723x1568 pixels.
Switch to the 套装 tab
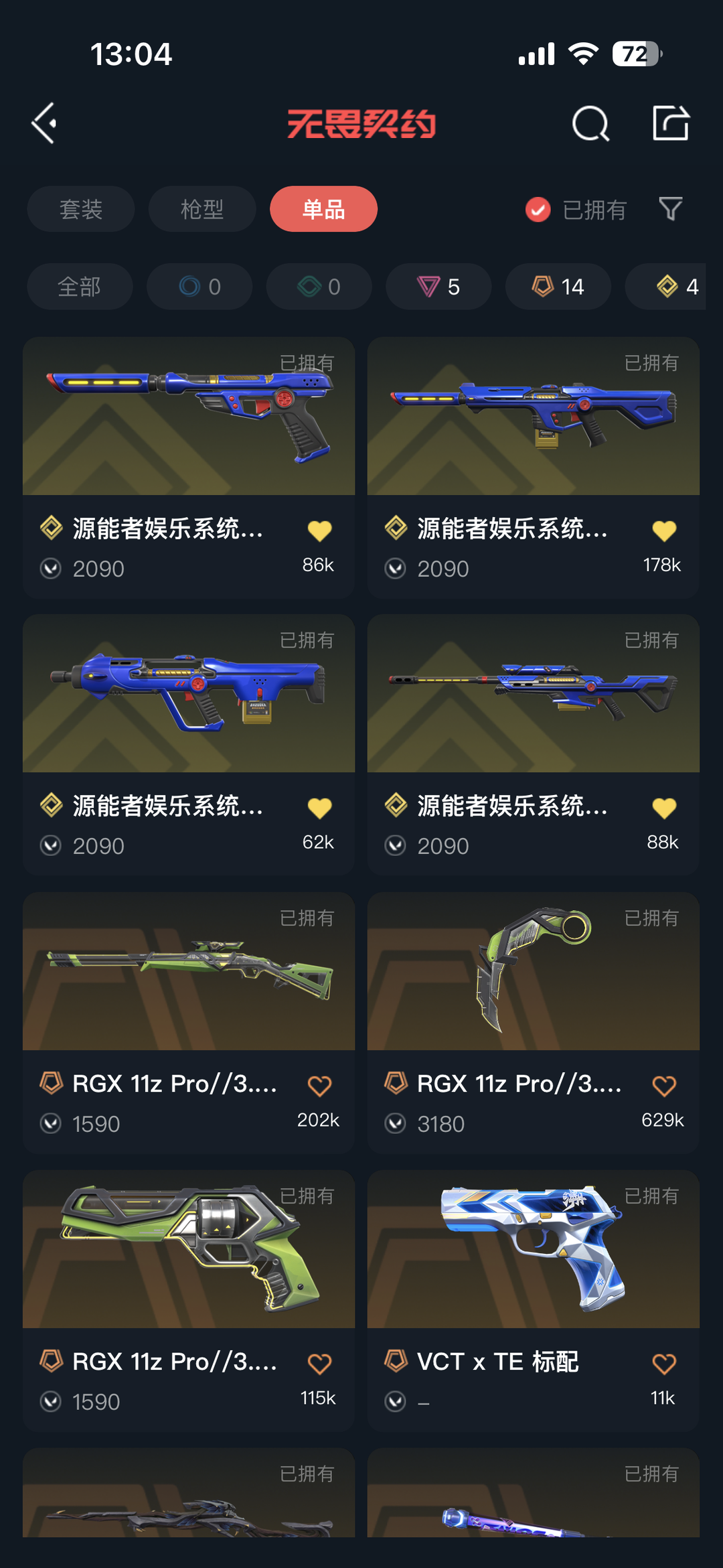tap(81, 209)
